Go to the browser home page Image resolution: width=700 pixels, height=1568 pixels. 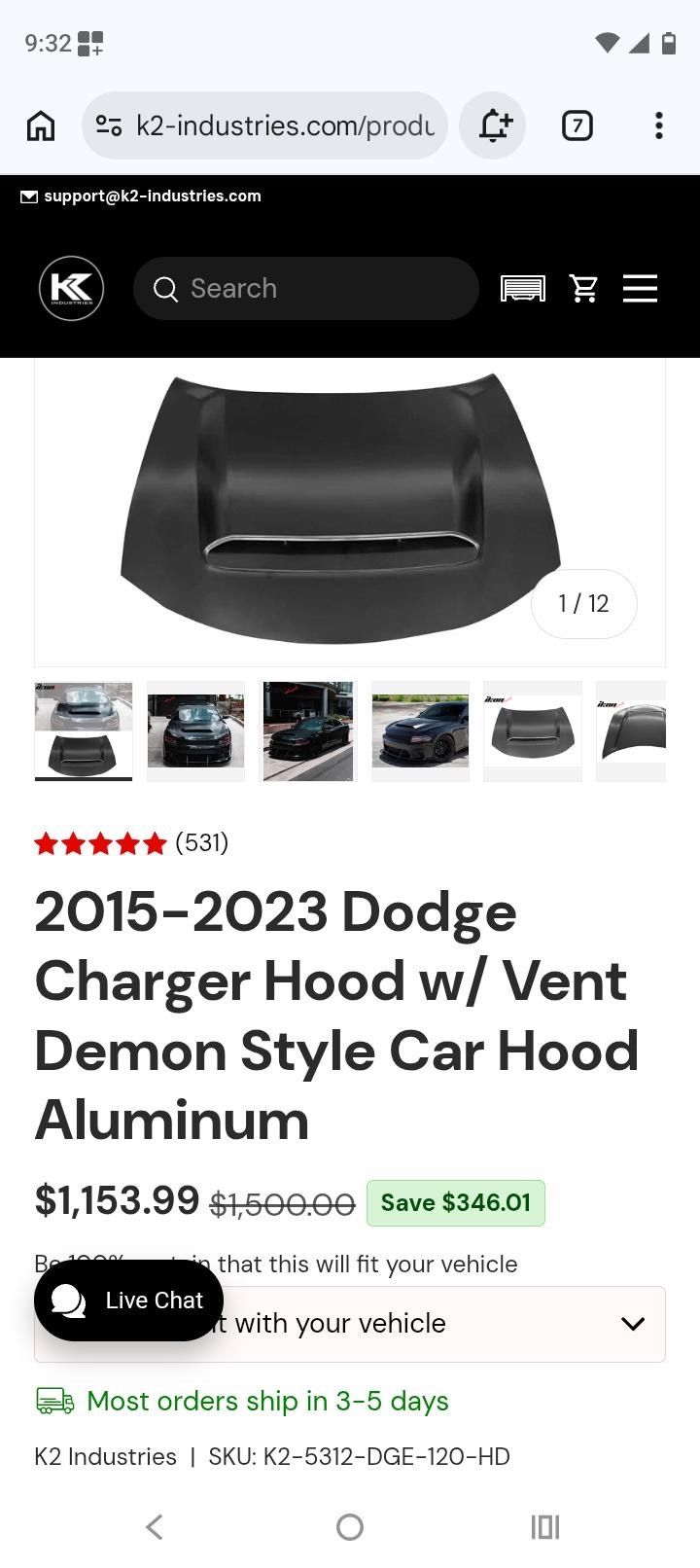pos(41,125)
